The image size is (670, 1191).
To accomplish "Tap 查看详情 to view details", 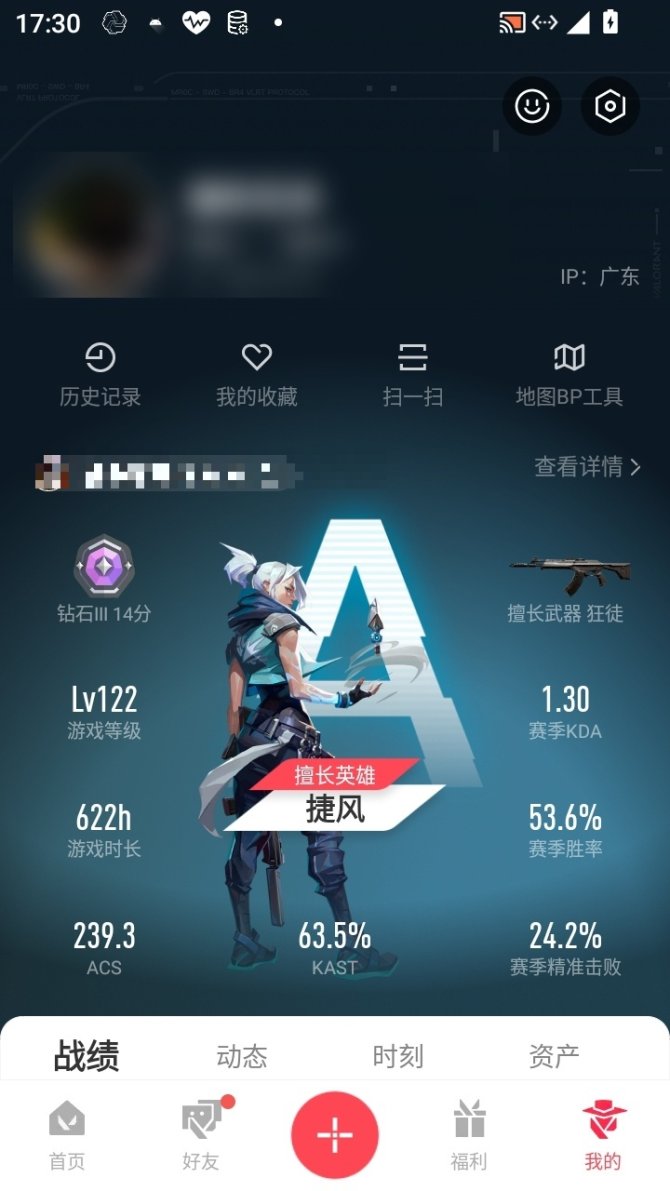I will tap(587, 466).
